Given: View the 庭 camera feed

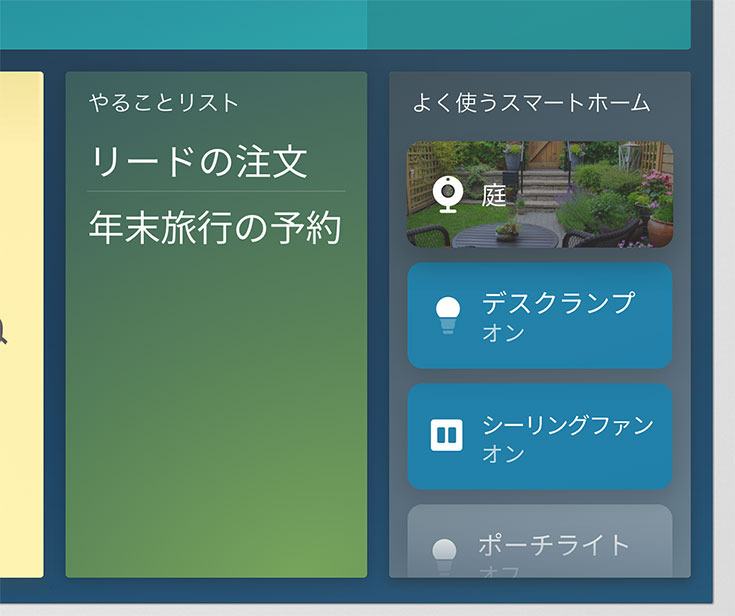Looking at the screenshot, I should pyautogui.click(x=539, y=194).
